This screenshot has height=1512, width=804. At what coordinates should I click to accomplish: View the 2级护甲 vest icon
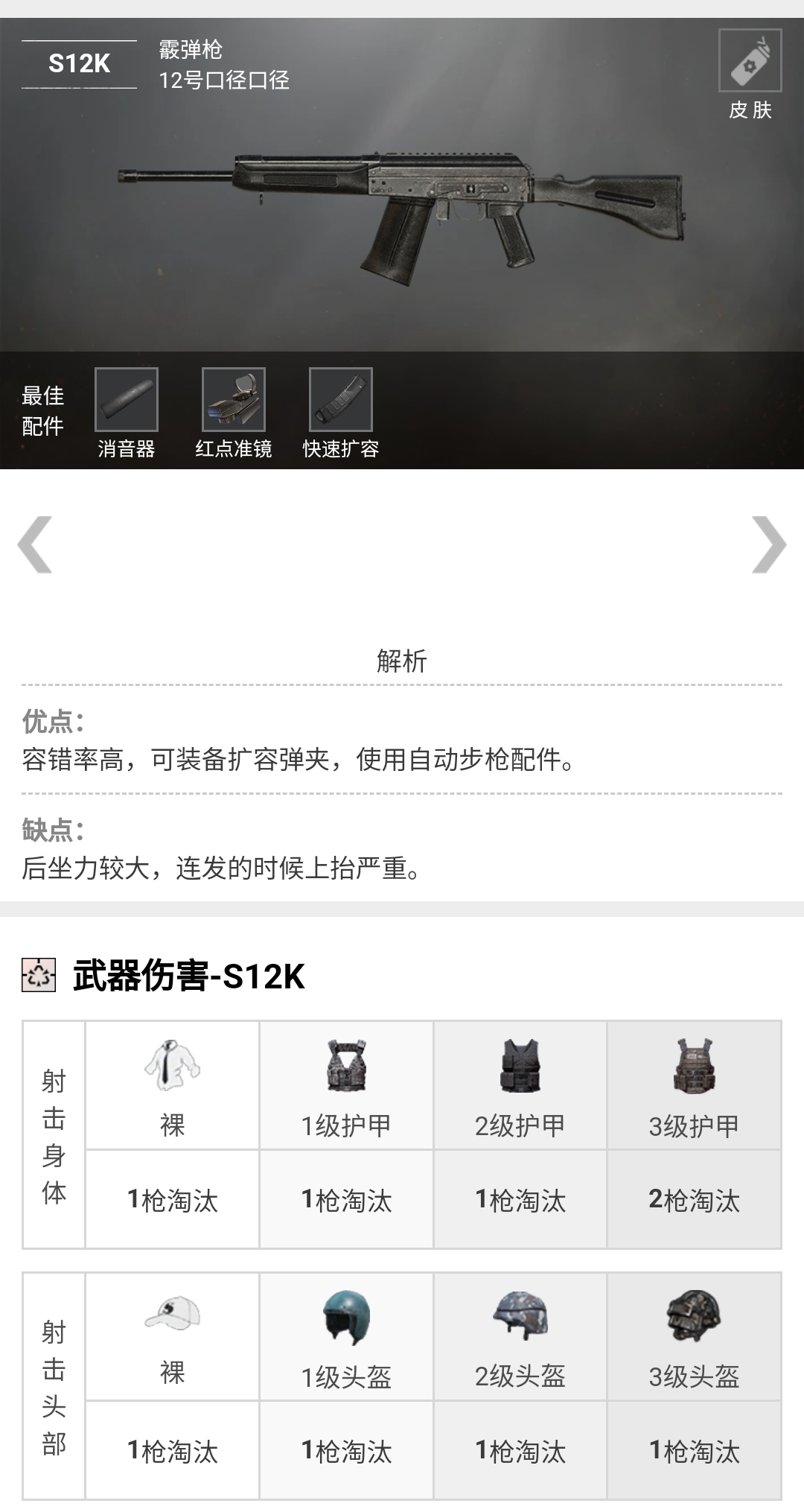(x=520, y=1067)
